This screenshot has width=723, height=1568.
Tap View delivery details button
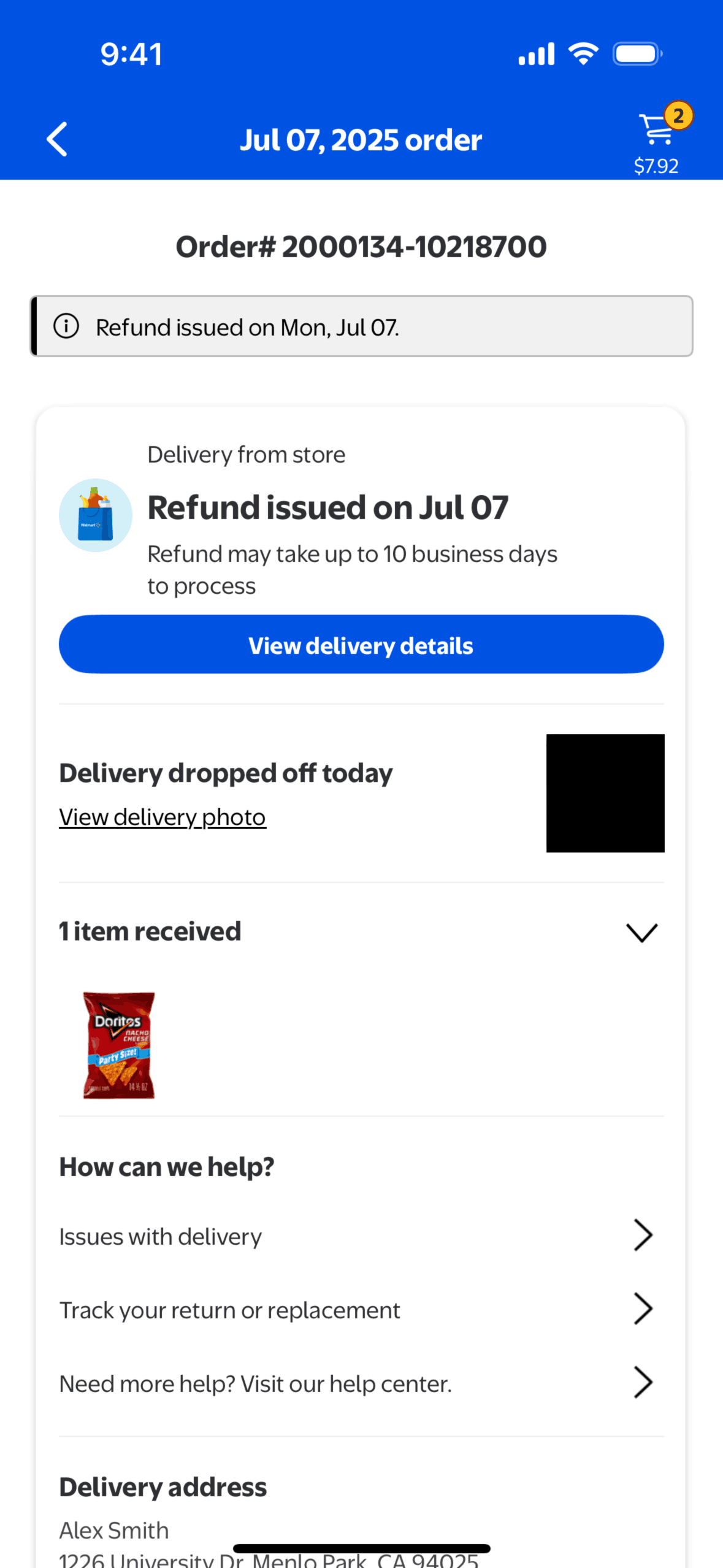pyautogui.click(x=361, y=645)
